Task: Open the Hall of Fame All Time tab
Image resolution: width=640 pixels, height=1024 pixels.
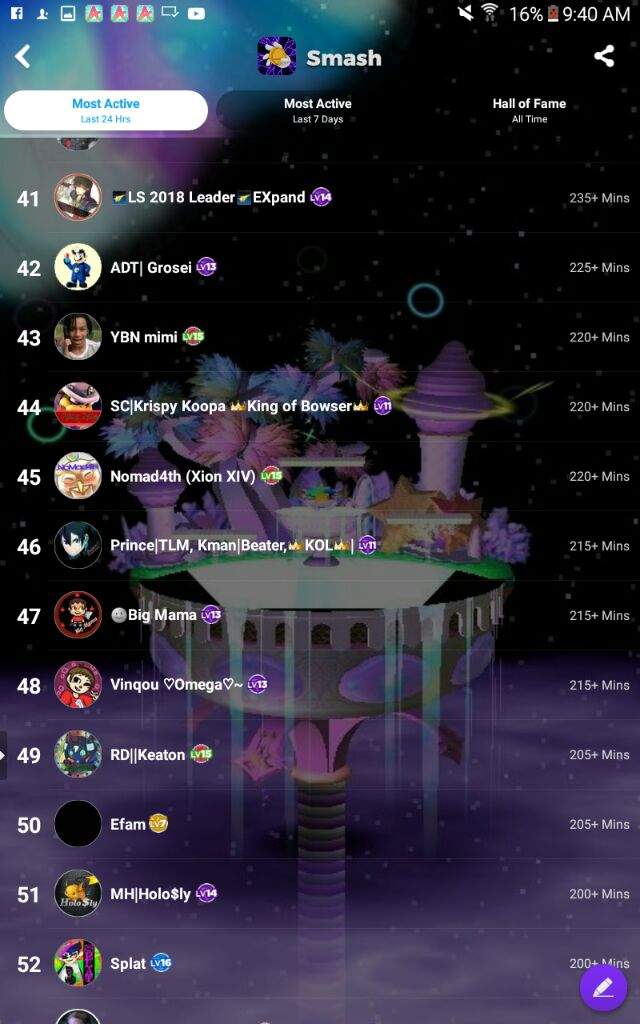Action: pos(528,110)
